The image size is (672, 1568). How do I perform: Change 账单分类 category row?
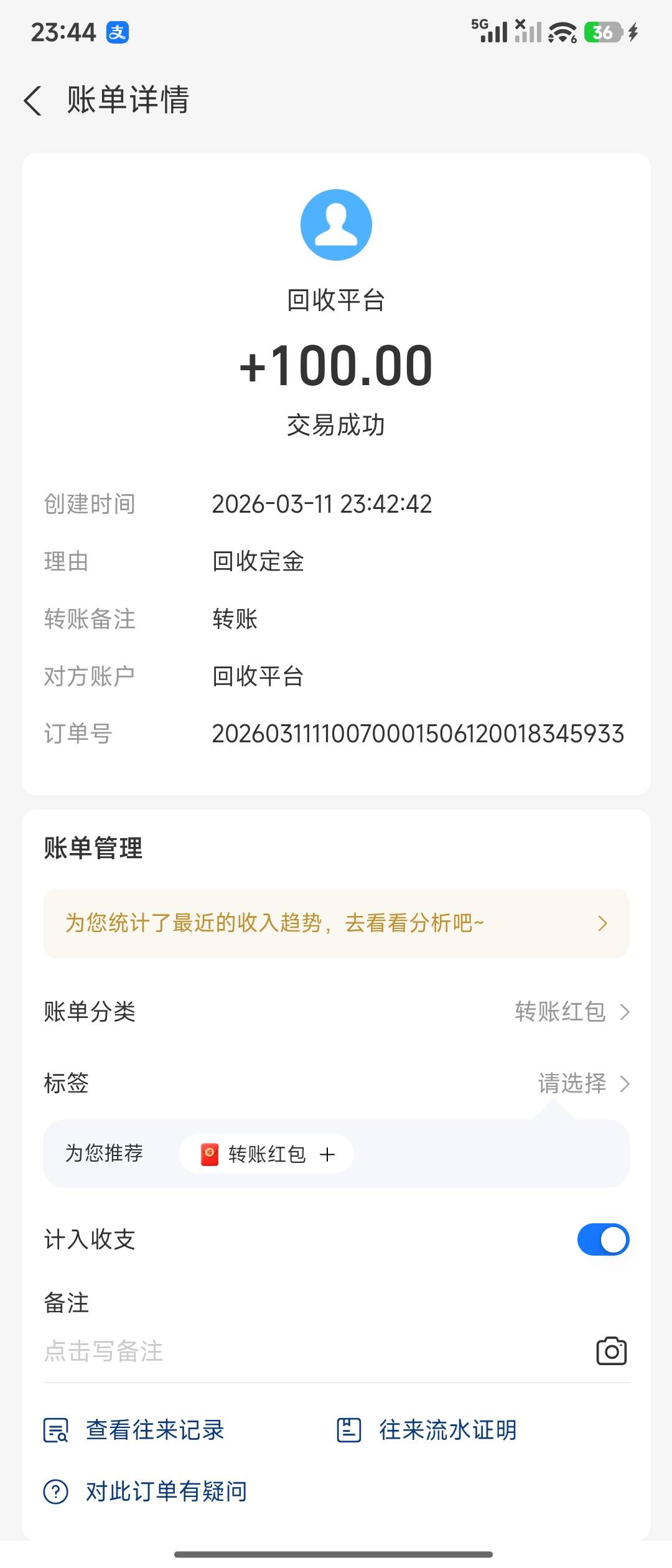click(x=336, y=1012)
